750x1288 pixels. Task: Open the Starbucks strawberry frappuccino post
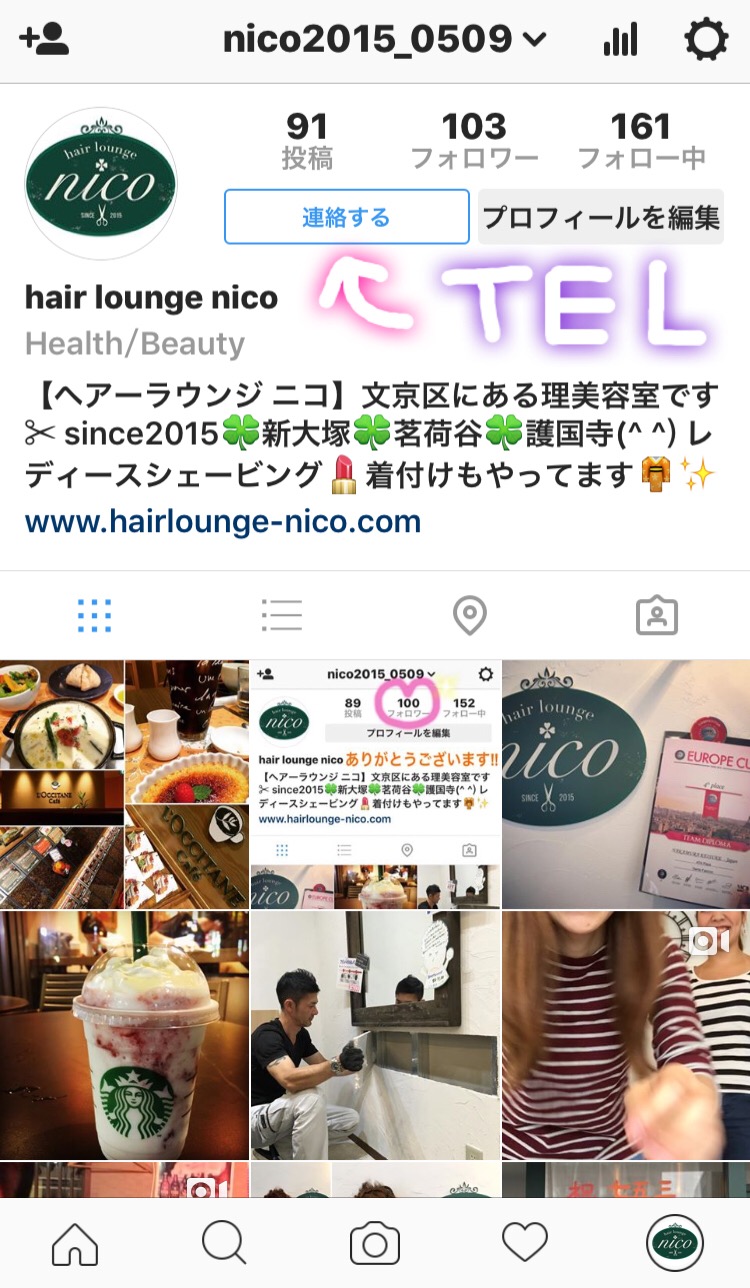click(124, 1035)
